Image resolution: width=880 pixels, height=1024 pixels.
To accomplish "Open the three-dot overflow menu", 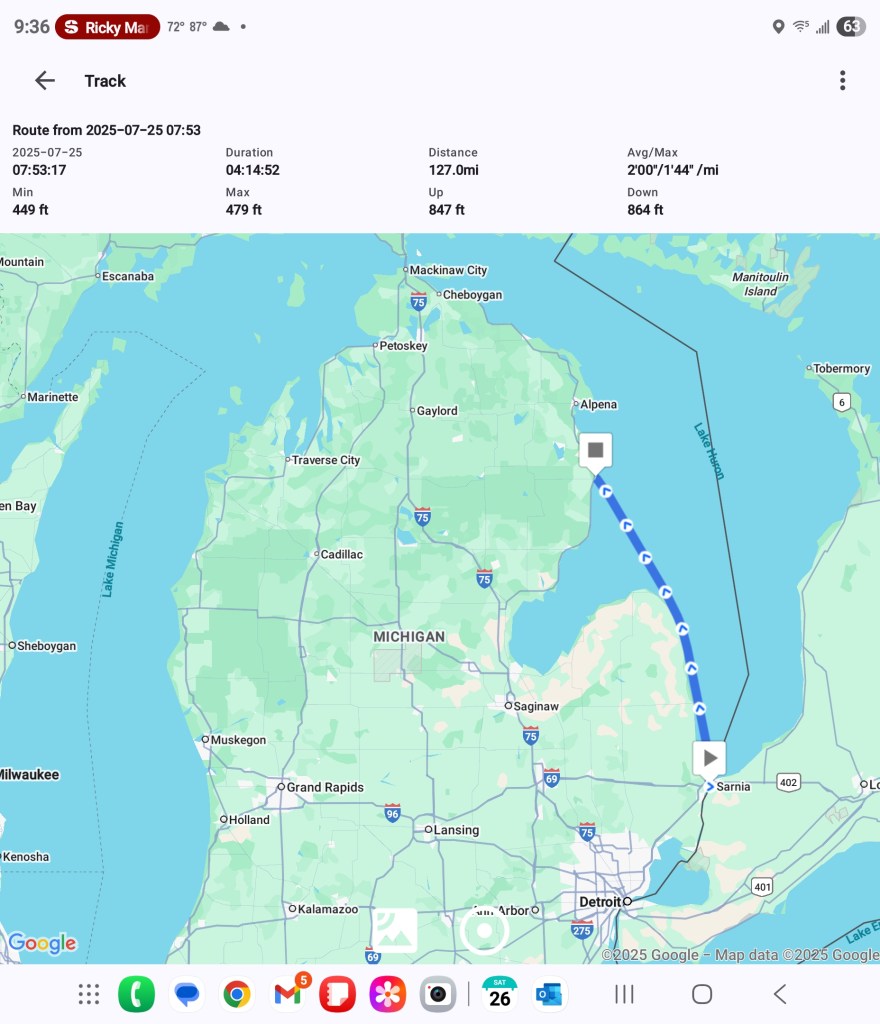I will coord(843,81).
